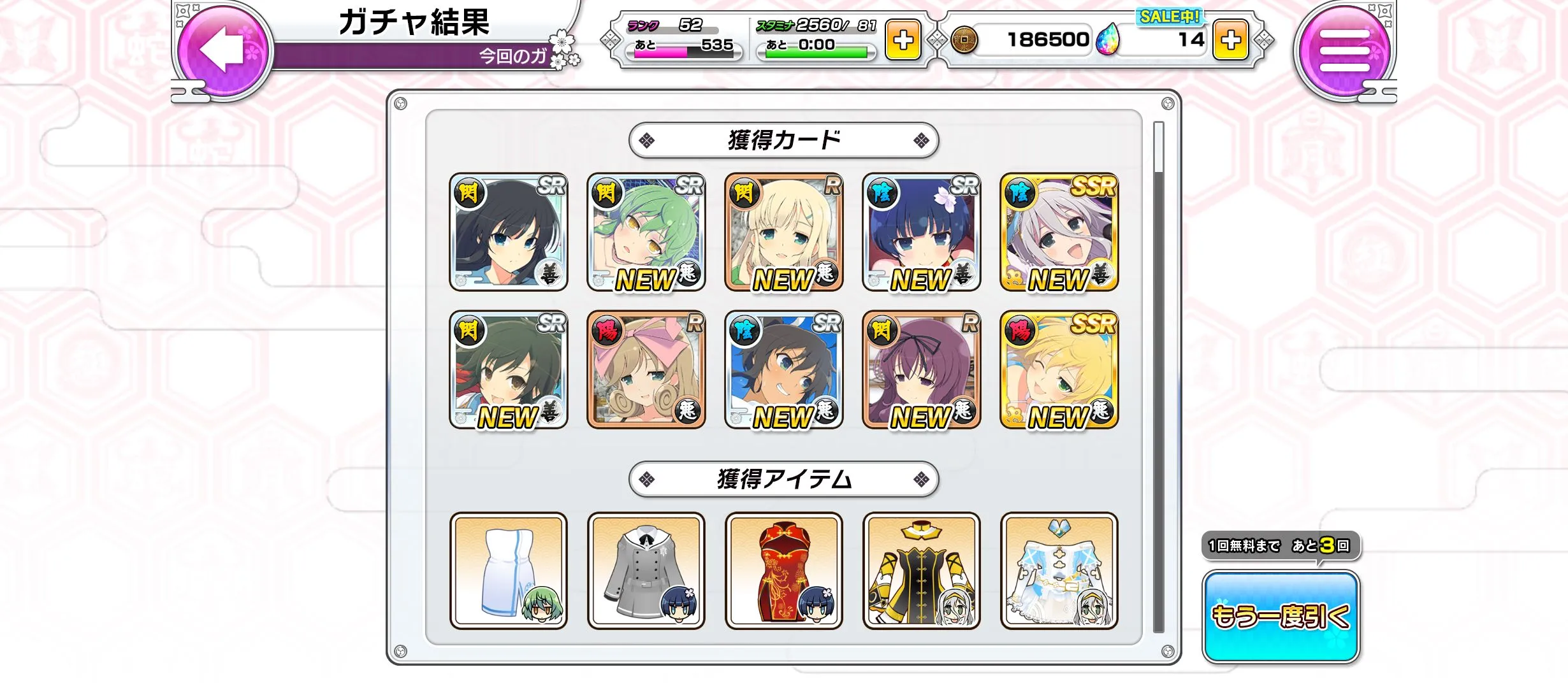Tap the plus button to refill stamina
This screenshot has height=688, width=1568.
pos(903,40)
